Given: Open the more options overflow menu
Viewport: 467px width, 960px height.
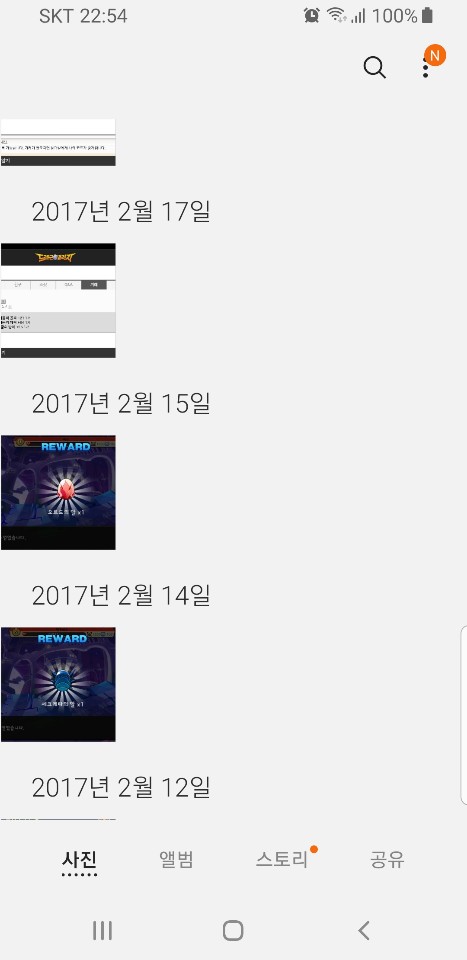Looking at the screenshot, I should (426, 67).
